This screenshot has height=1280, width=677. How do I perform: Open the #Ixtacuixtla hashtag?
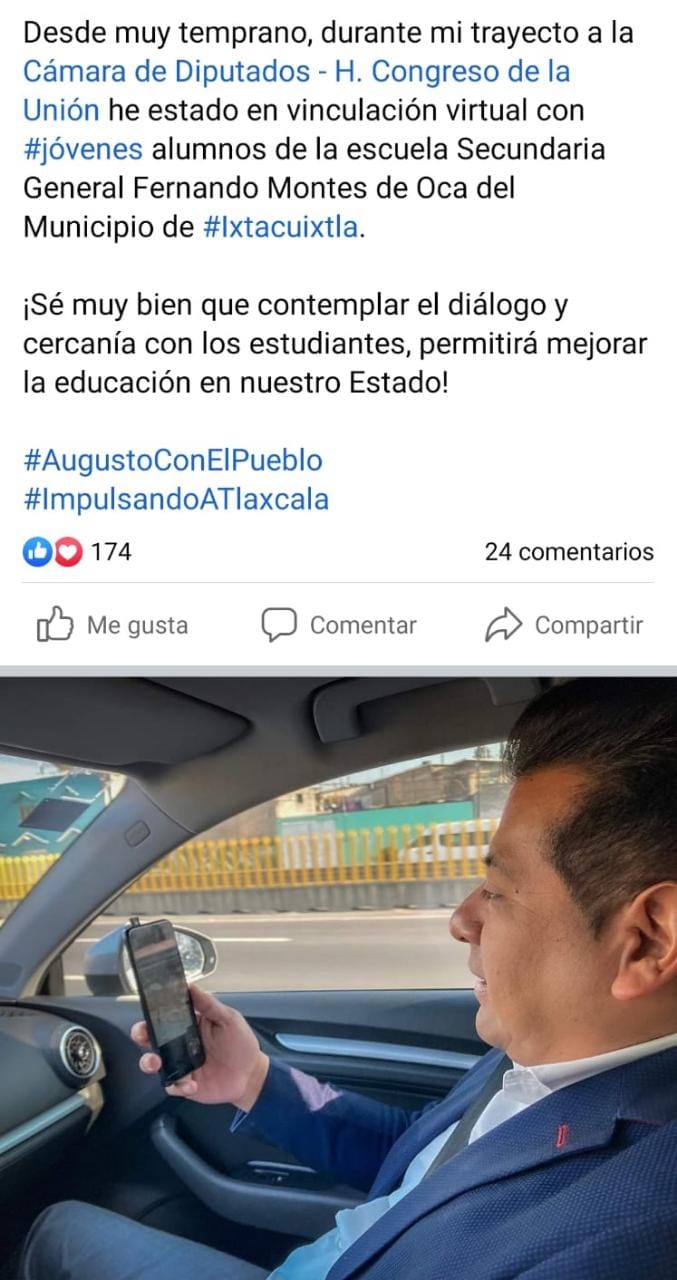280,227
